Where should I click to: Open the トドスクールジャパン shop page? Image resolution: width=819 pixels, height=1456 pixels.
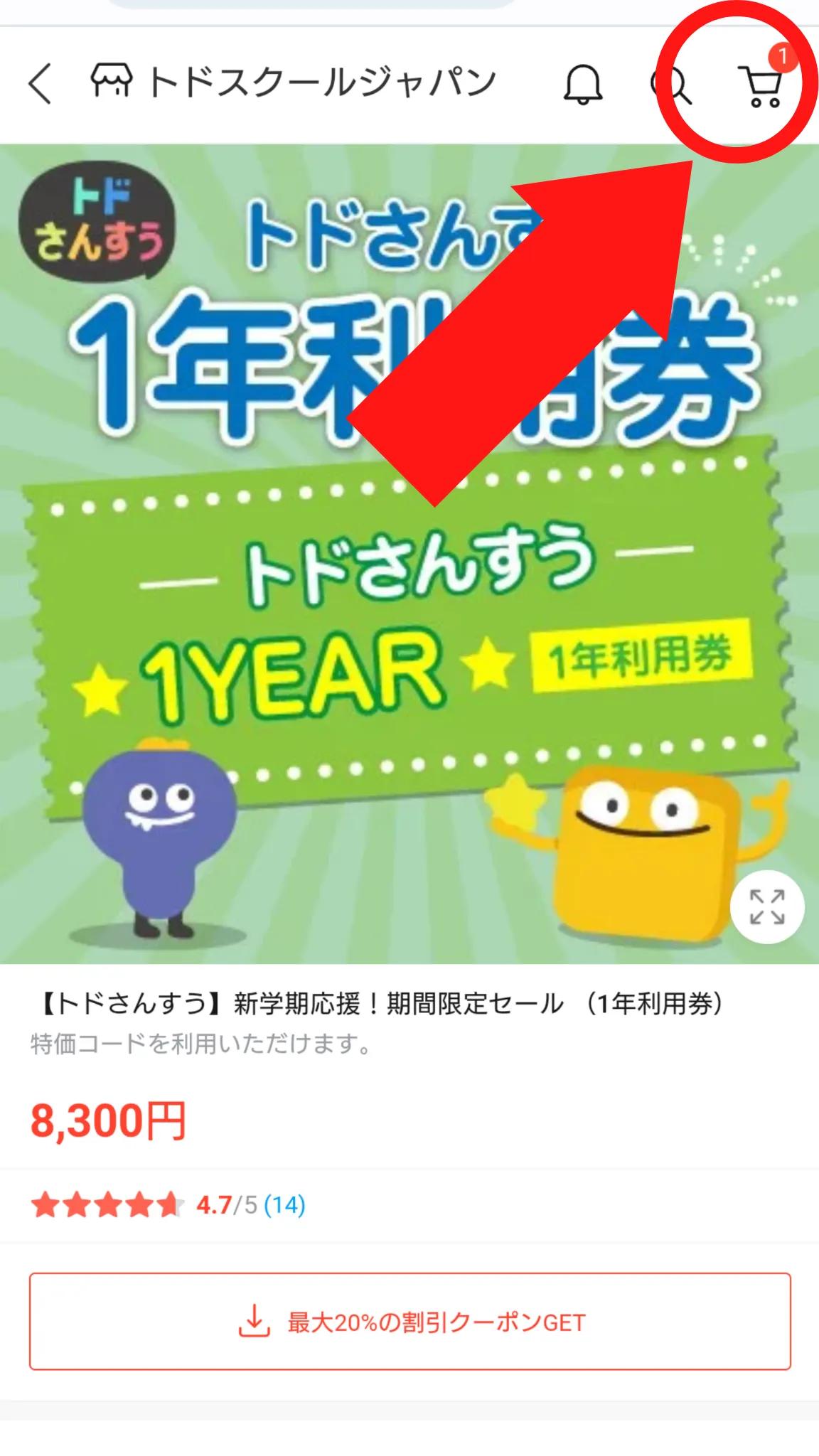tap(293, 82)
